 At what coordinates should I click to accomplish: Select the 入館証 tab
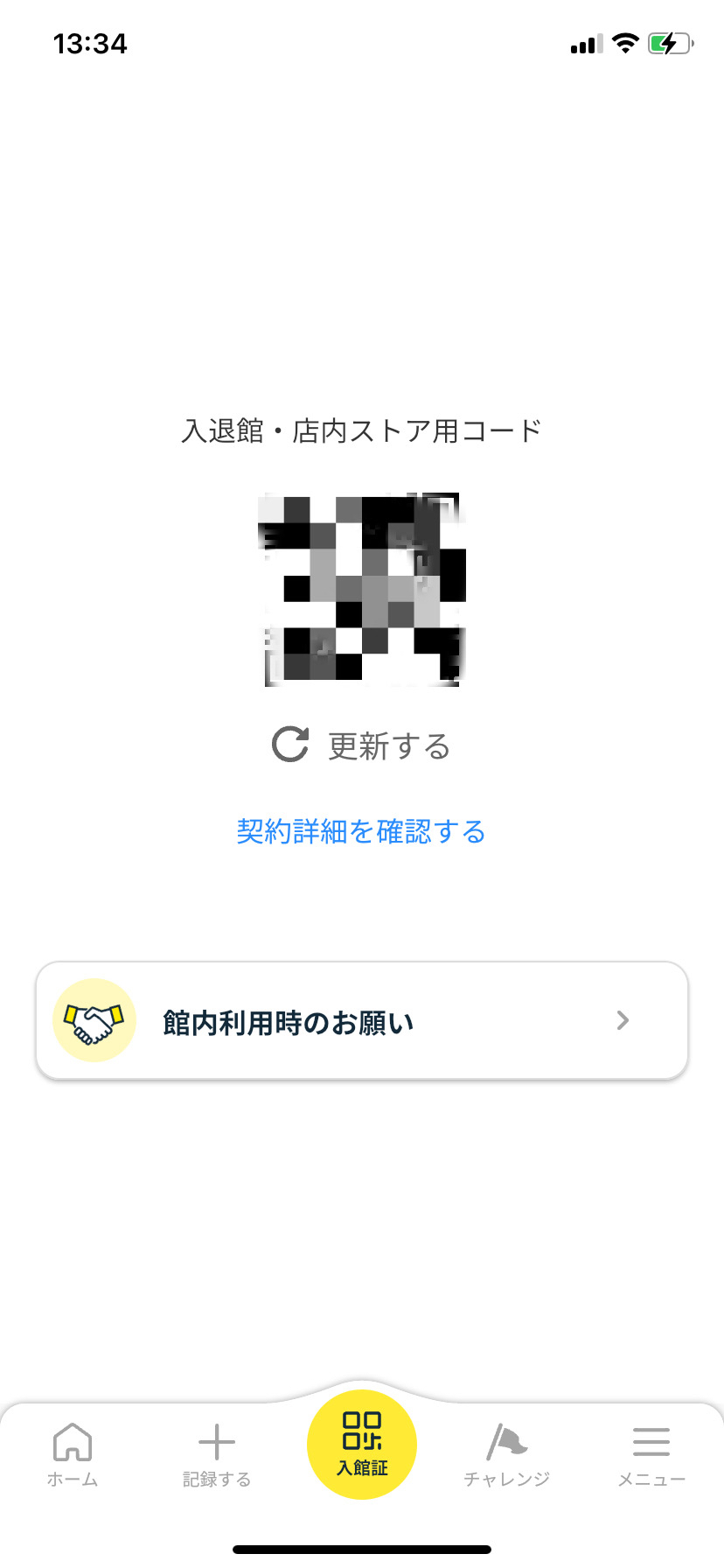click(x=362, y=1444)
